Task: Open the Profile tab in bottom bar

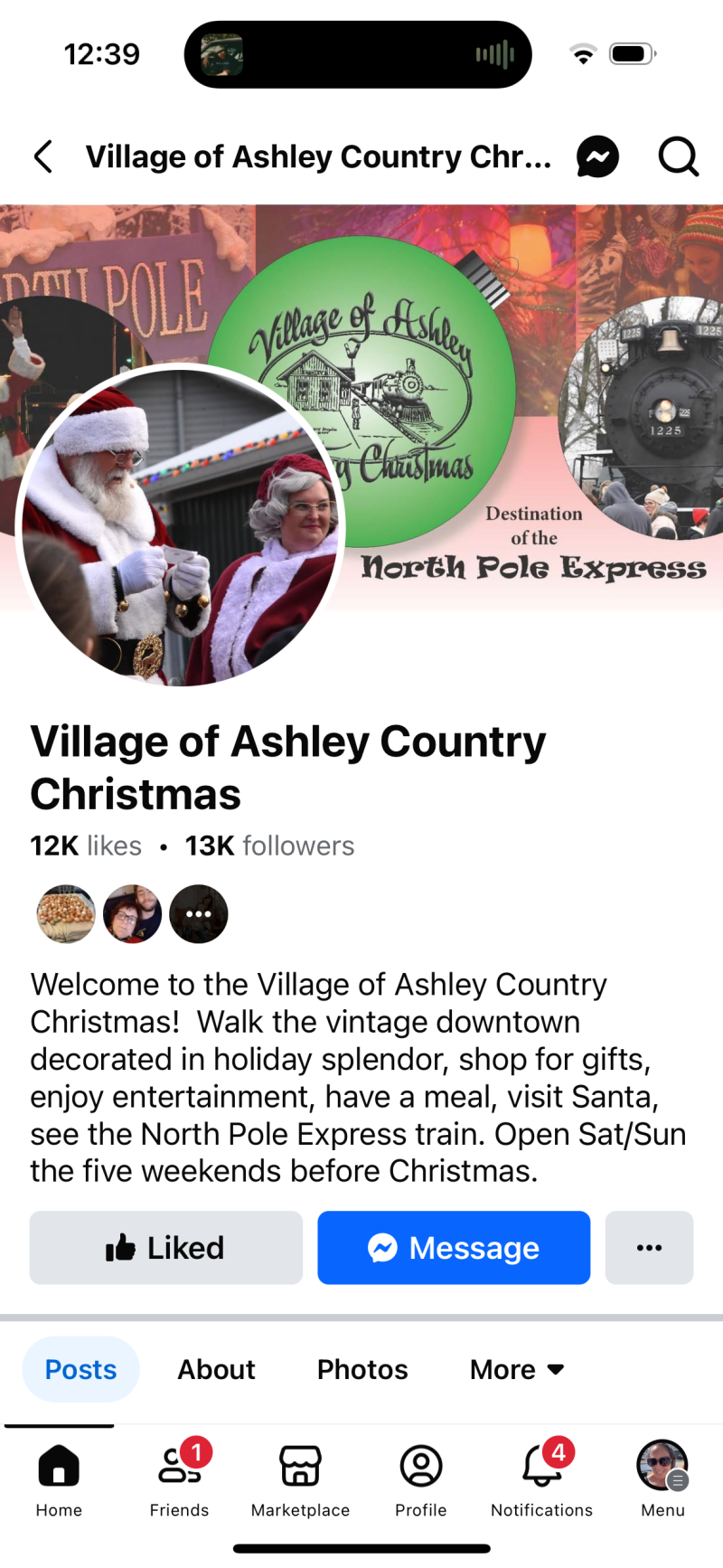Action: pyautogui.click(x=421, y=1476)
